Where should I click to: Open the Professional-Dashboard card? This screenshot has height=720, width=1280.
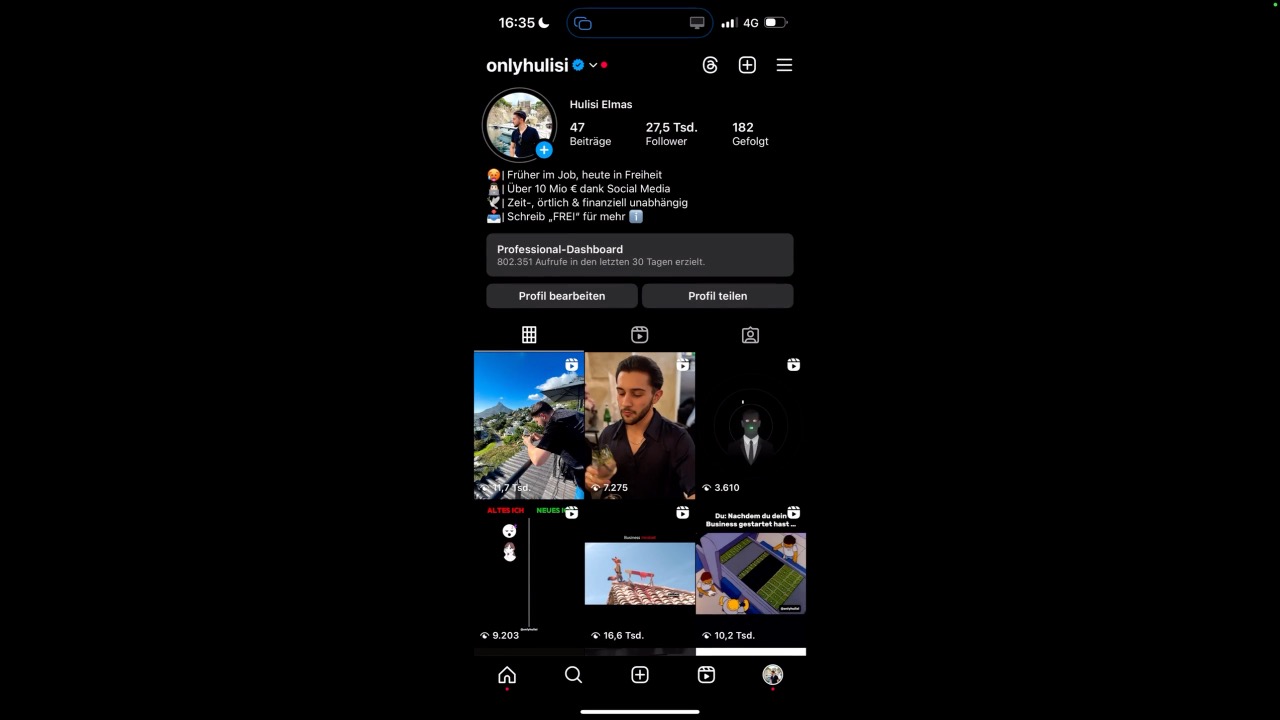point(640,255)
